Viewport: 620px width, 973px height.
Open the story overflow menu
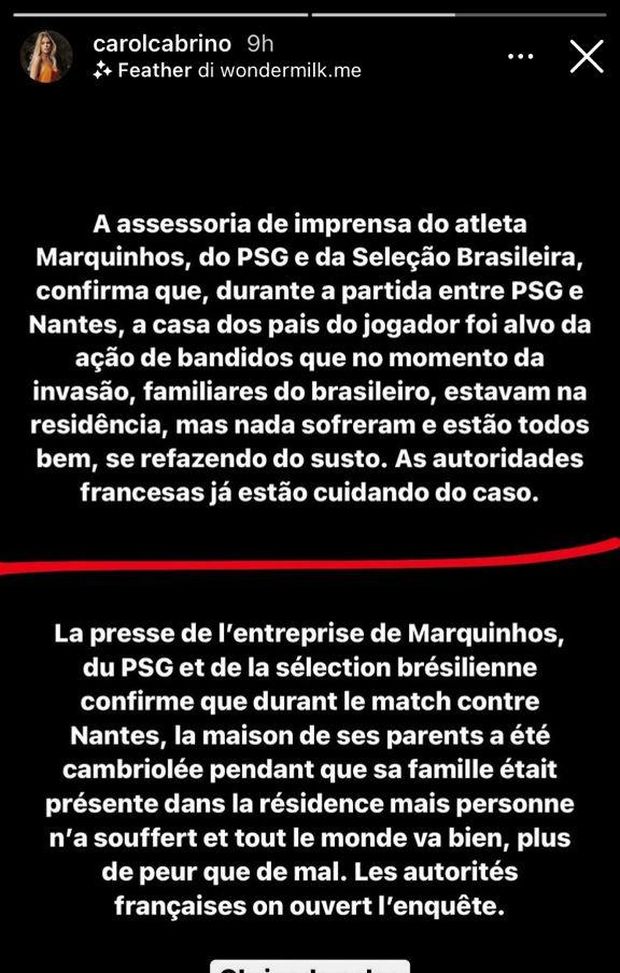[x=521, y=57]
